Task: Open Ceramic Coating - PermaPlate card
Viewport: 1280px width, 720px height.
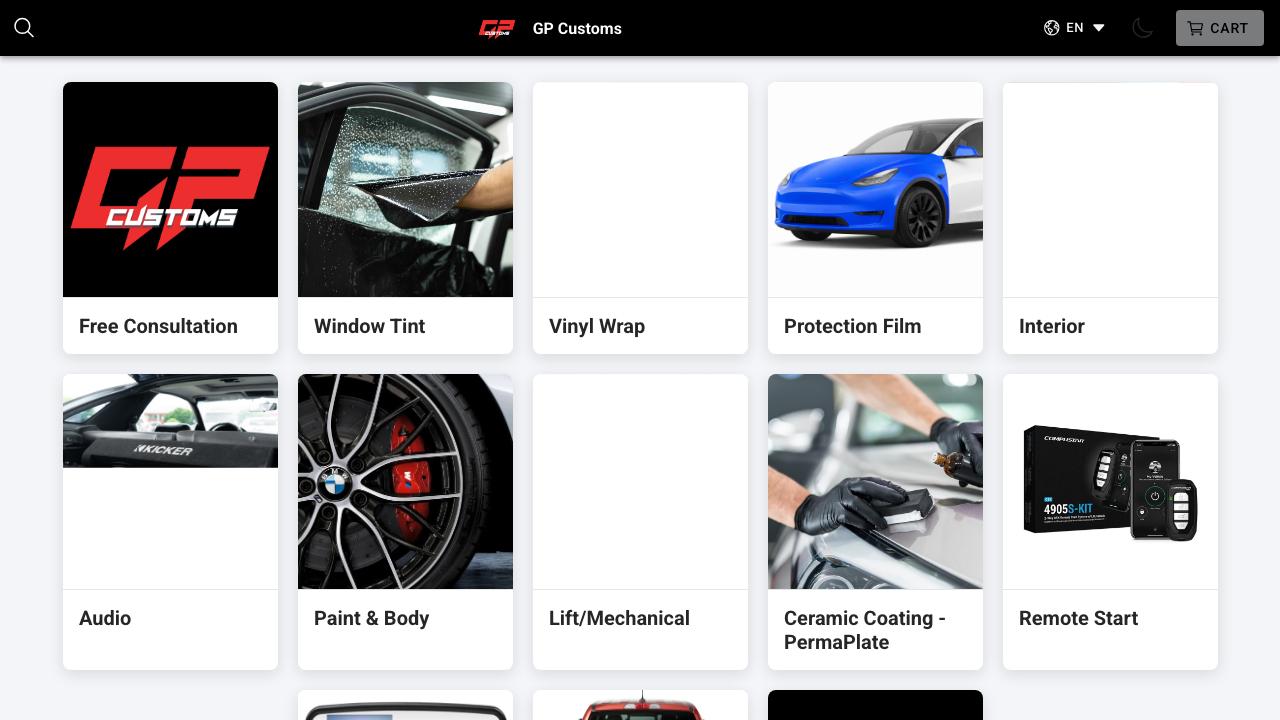Action: pyautogui.click(x=875, y=520)
